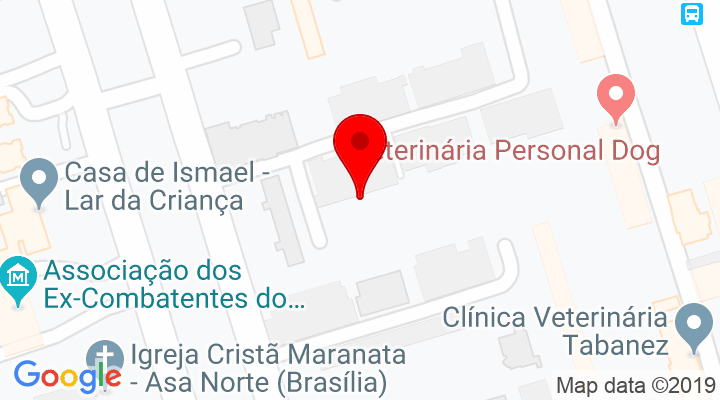Tap the bus stop icon

(691, 13)
